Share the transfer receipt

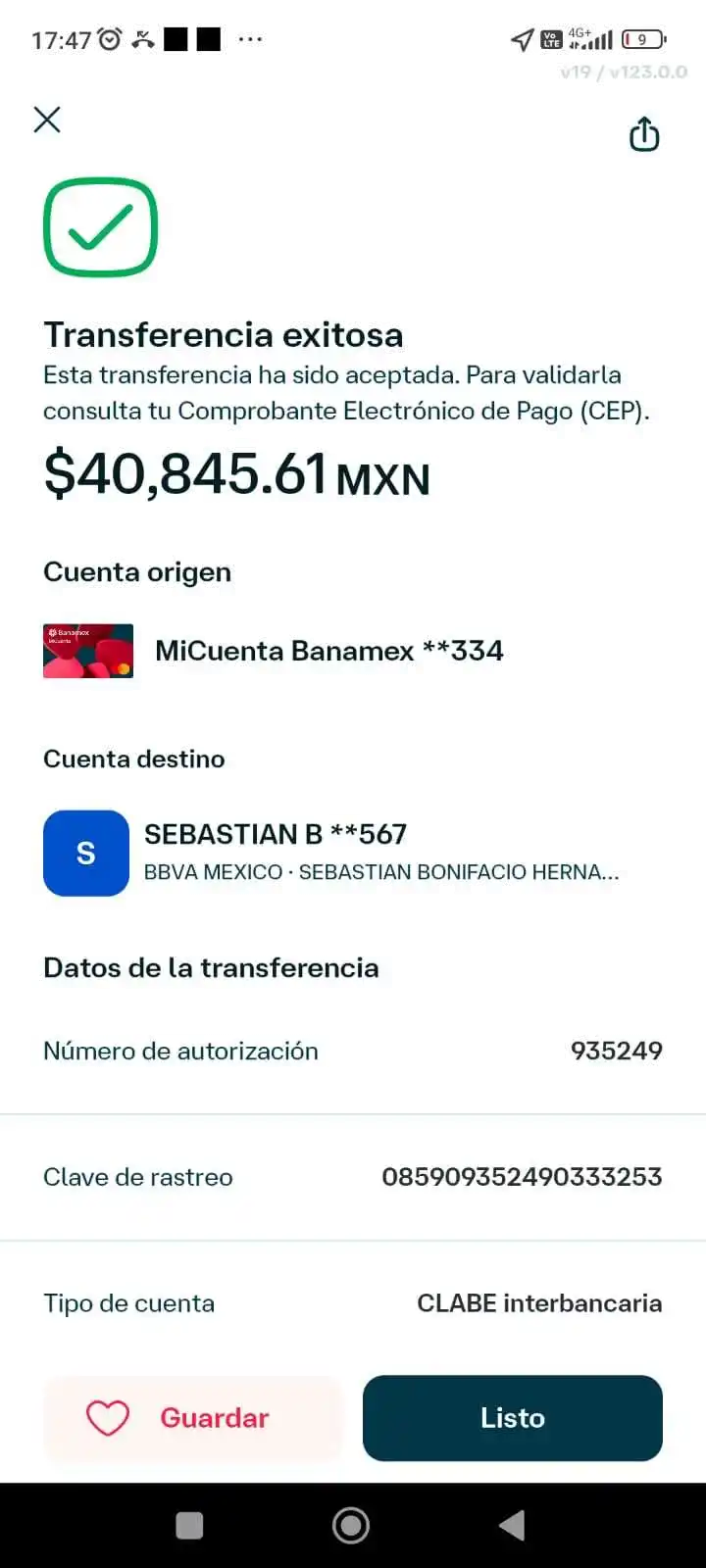point(643,134)
